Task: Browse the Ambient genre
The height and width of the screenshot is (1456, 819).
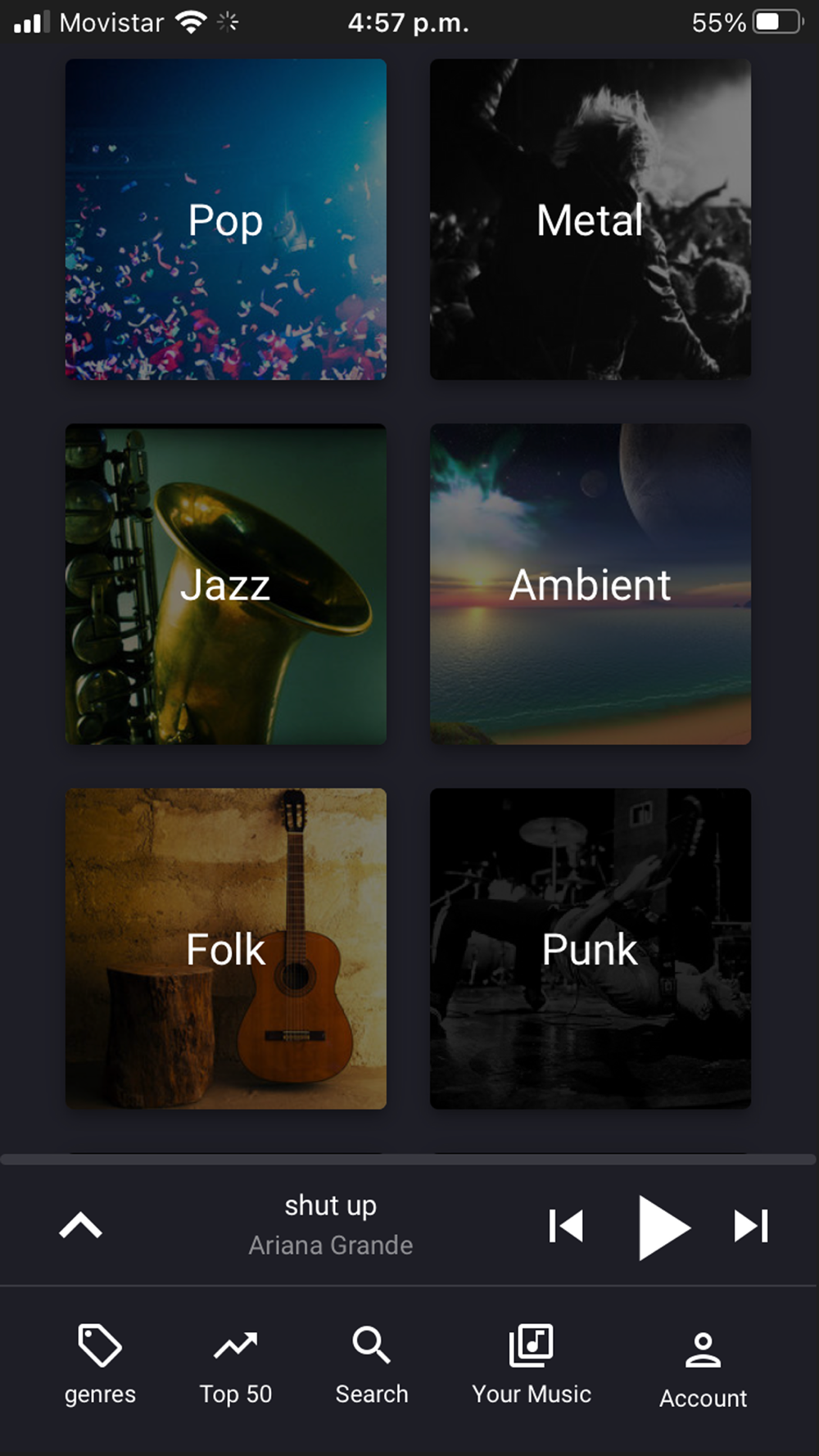Action: point(590,584)
